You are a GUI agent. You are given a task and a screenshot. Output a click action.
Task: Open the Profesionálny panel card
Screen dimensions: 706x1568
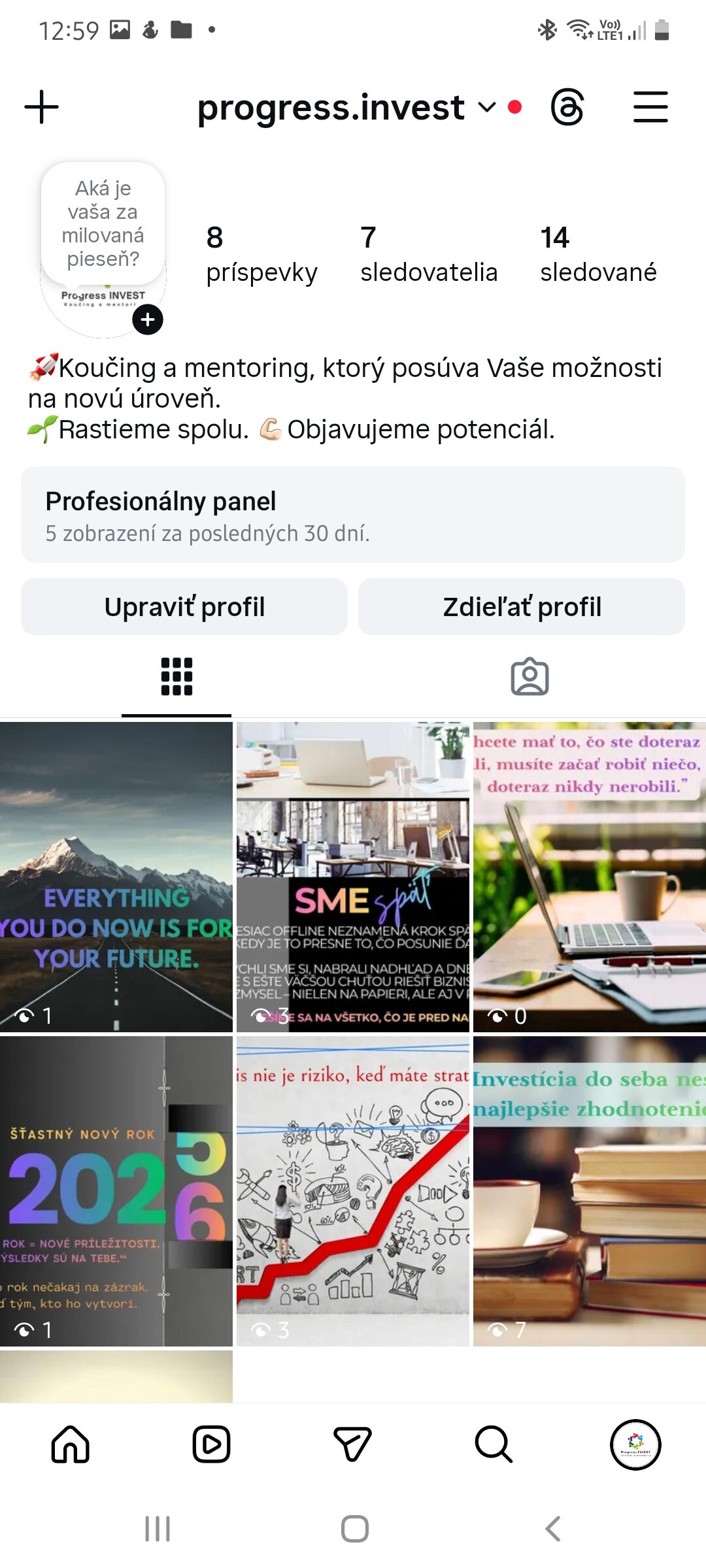coord(353,515)
